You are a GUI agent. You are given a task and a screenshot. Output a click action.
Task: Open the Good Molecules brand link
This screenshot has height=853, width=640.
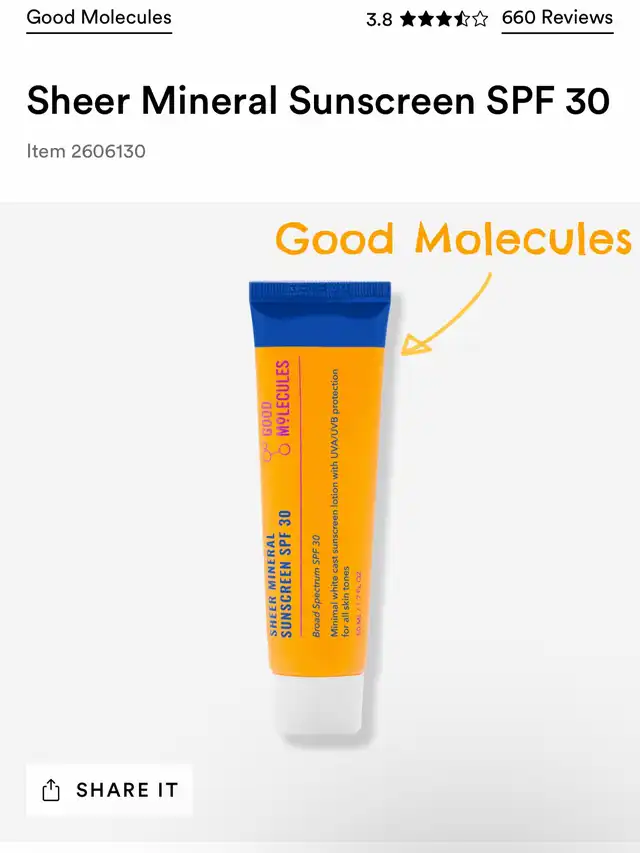tap(99, 18)
